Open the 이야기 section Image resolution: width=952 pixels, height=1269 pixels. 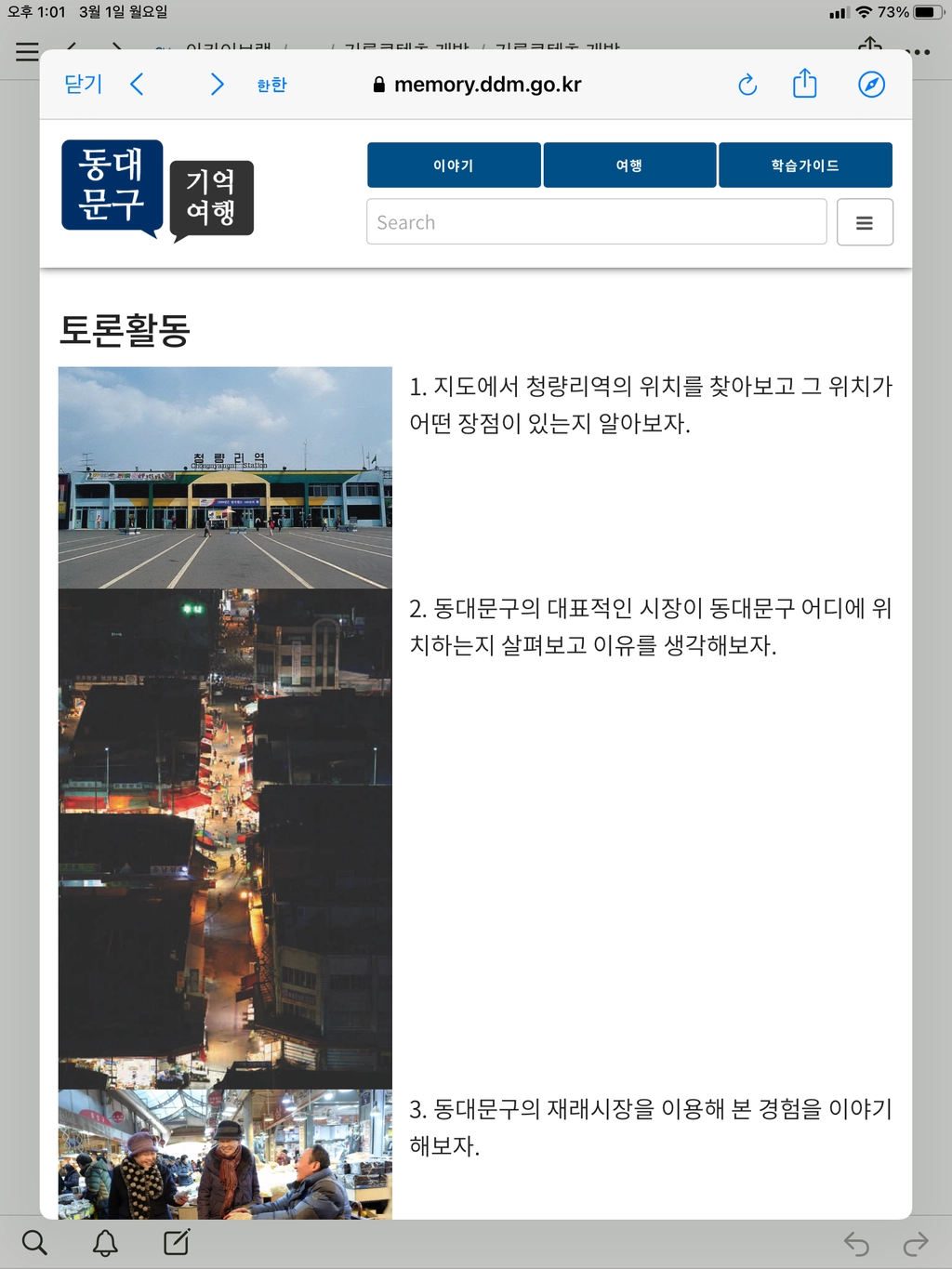click(454, 165)
